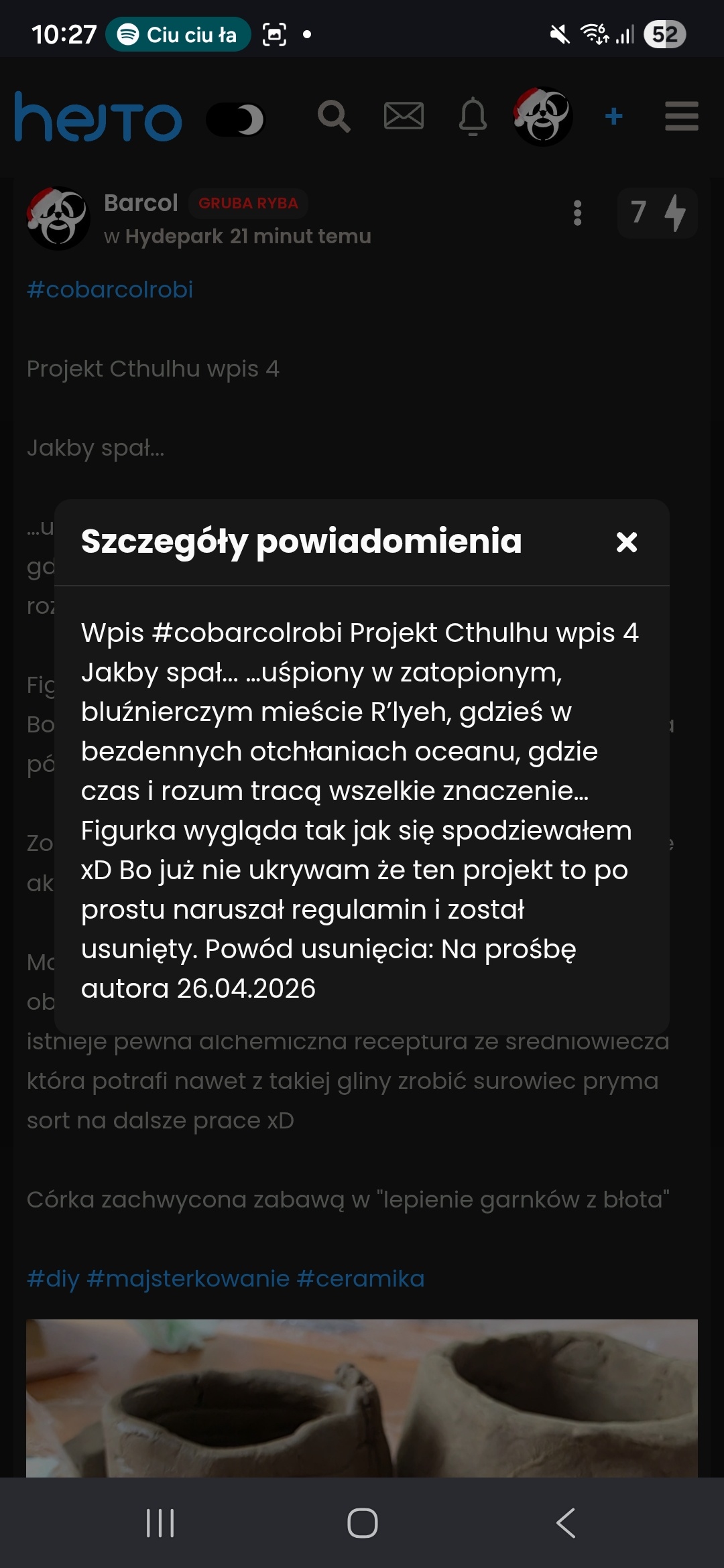Open private messages envelope
The width and height of the screenshot is (724, 1568).
click(x=404, y=117)
